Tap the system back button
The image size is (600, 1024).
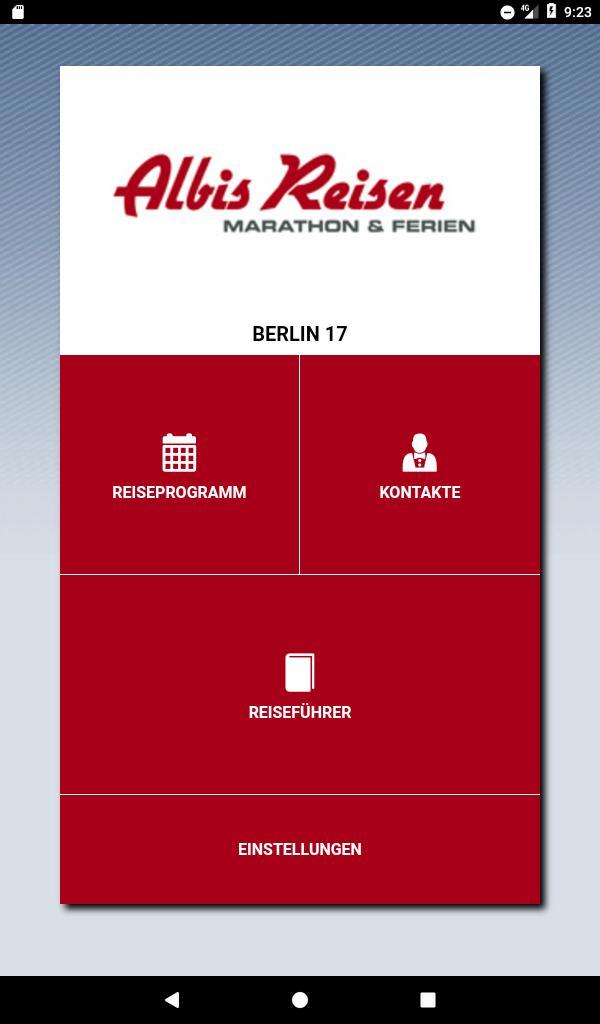click(172, 999)
